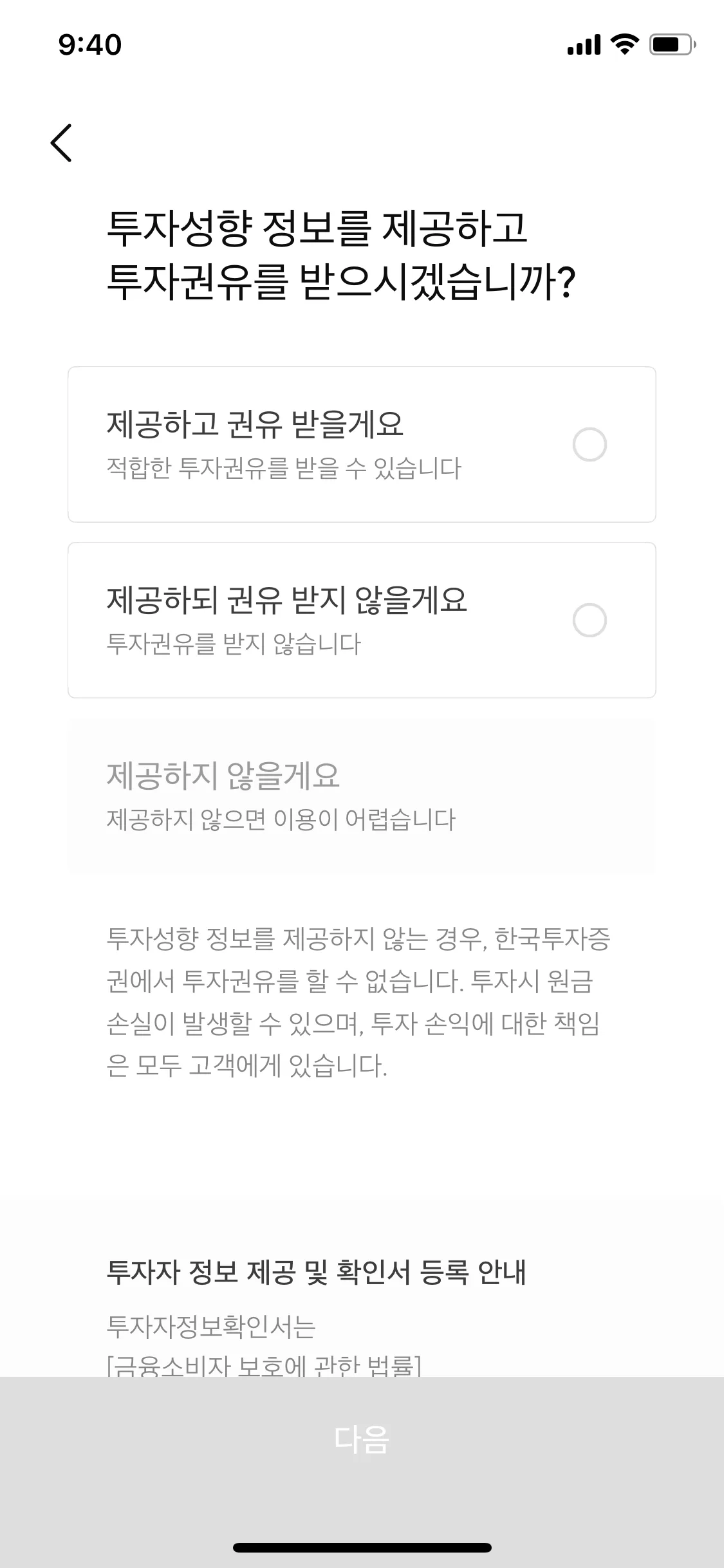Tap the card titled '제공하되 권유 받지 않을게요'

pos(360,620)
